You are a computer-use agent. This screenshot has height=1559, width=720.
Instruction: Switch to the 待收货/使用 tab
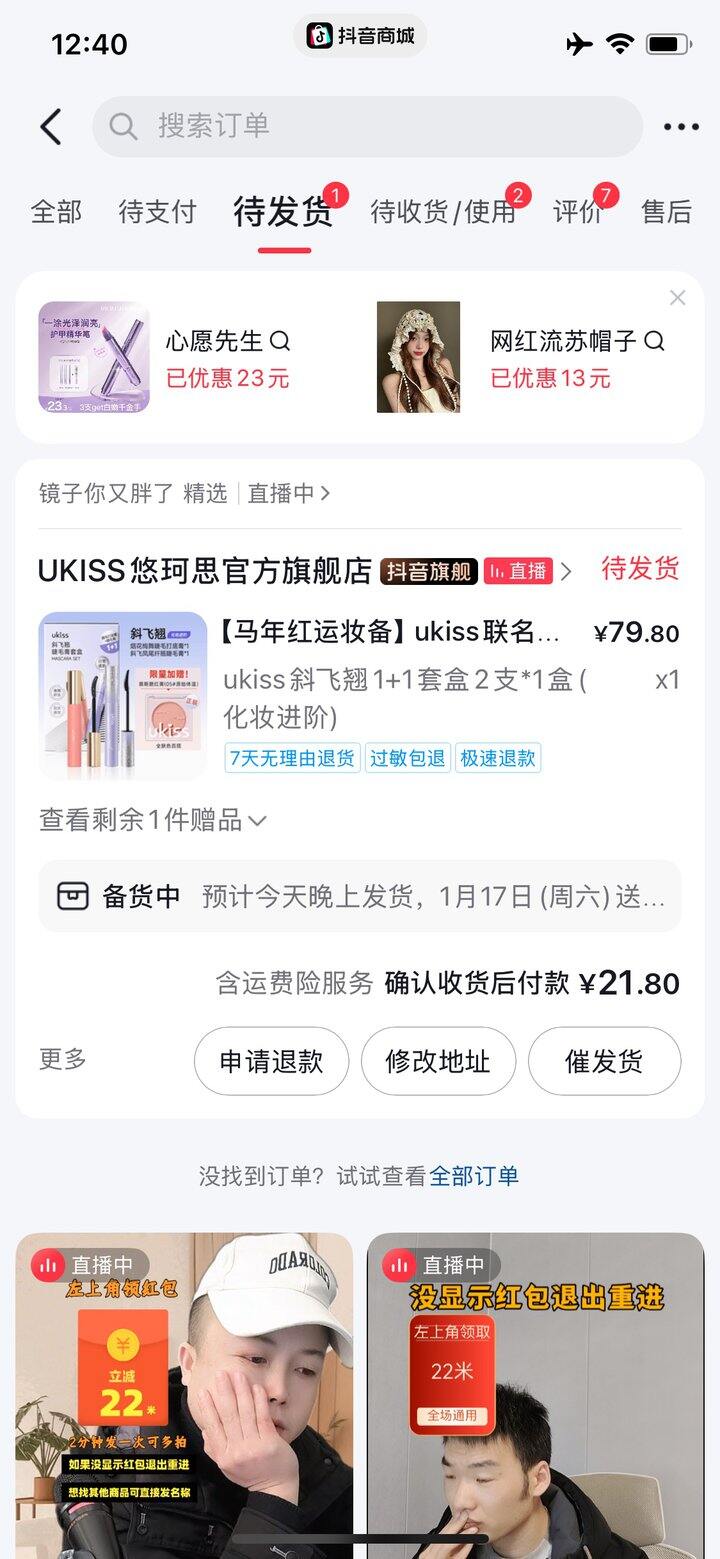(442, 212)
